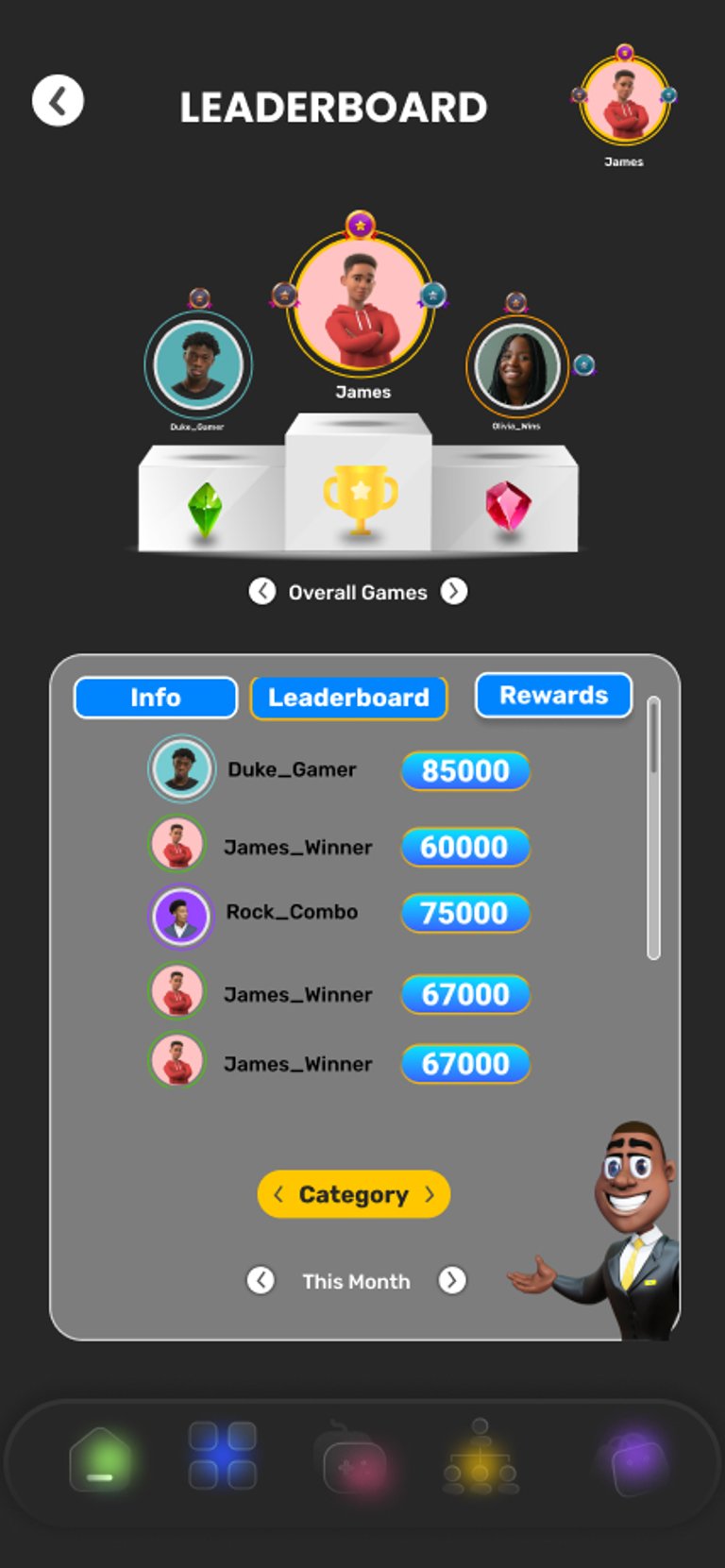Open the yellow tournament bracket tab

[481, 1460]
